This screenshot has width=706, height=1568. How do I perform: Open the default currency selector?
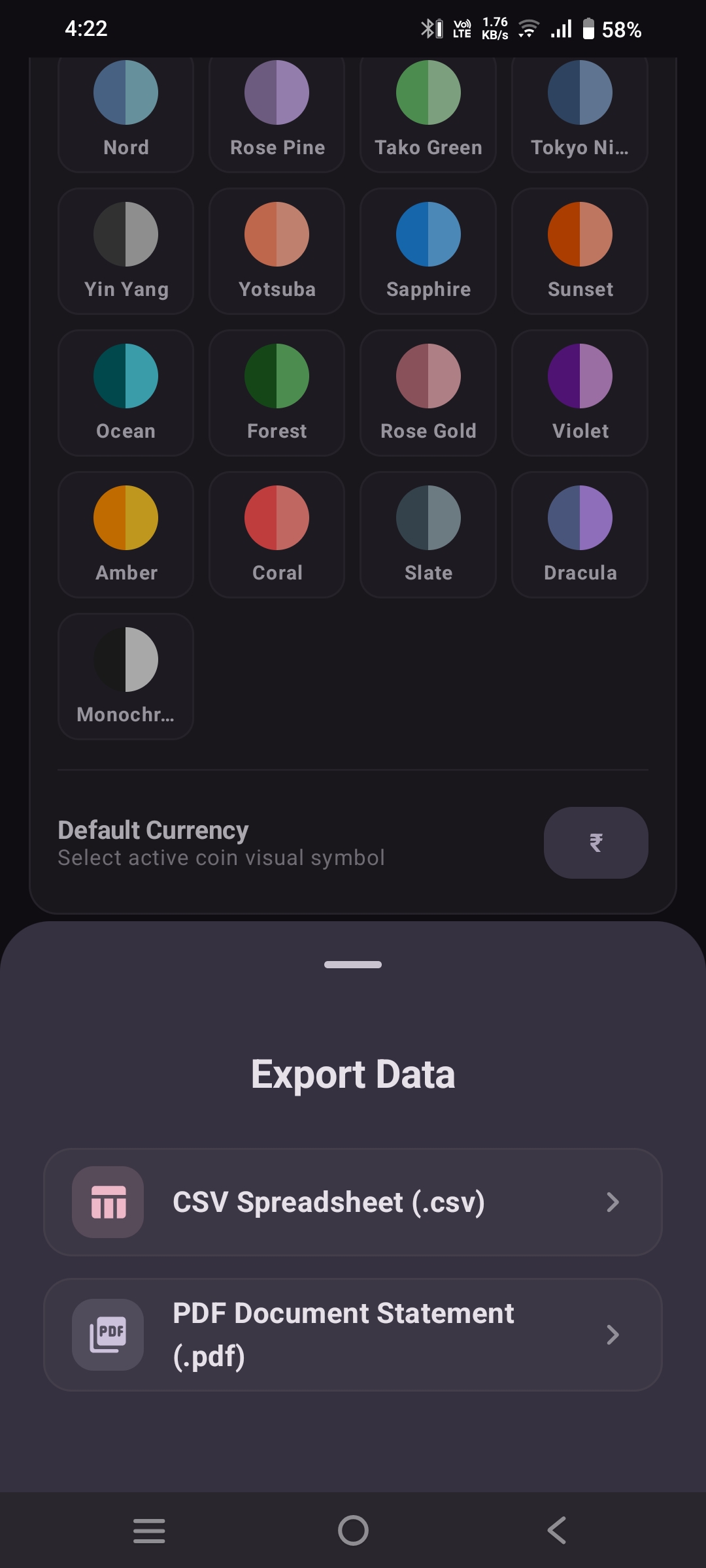pos(596,843)
